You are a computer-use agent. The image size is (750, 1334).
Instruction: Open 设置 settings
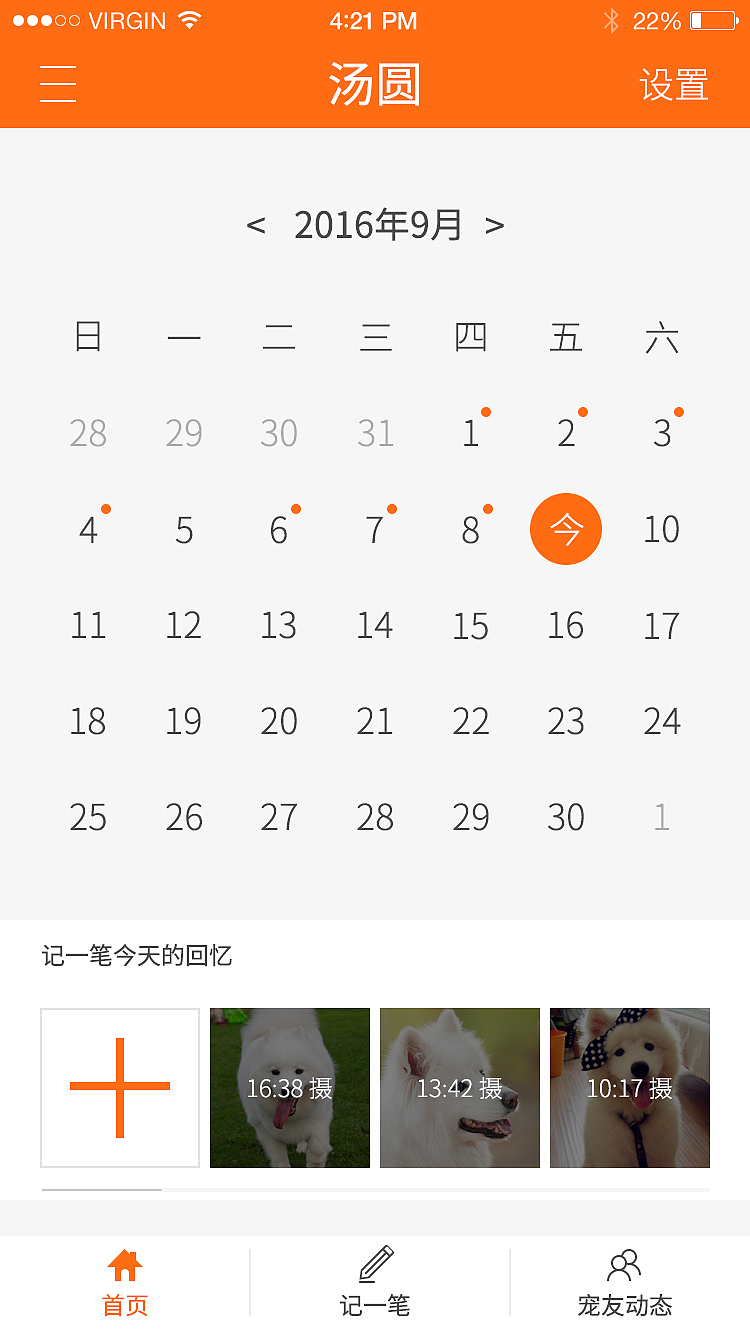(x=674, y=85)
